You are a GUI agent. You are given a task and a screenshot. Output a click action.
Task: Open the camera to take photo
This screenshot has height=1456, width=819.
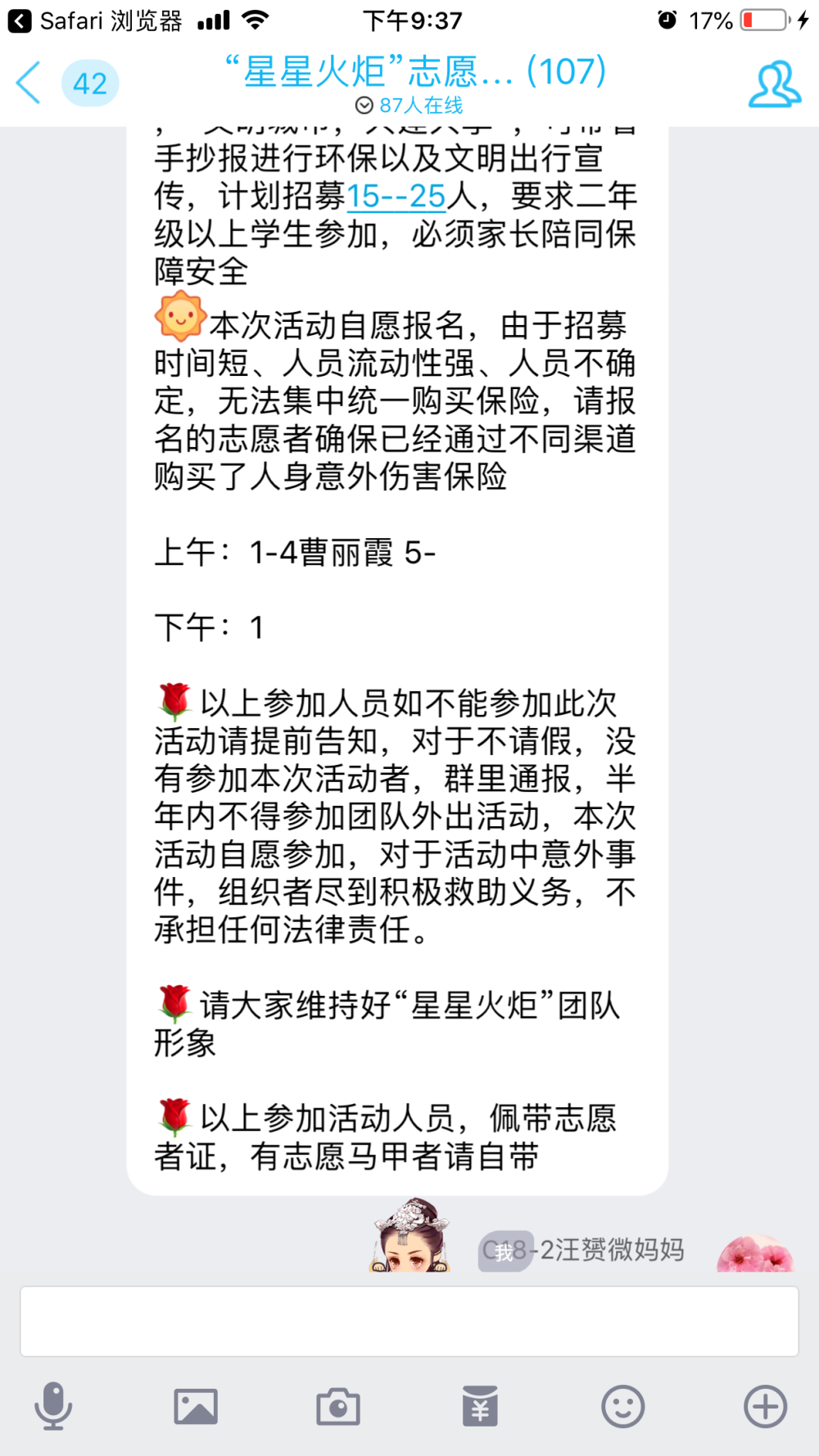(x=338, y=1407)
